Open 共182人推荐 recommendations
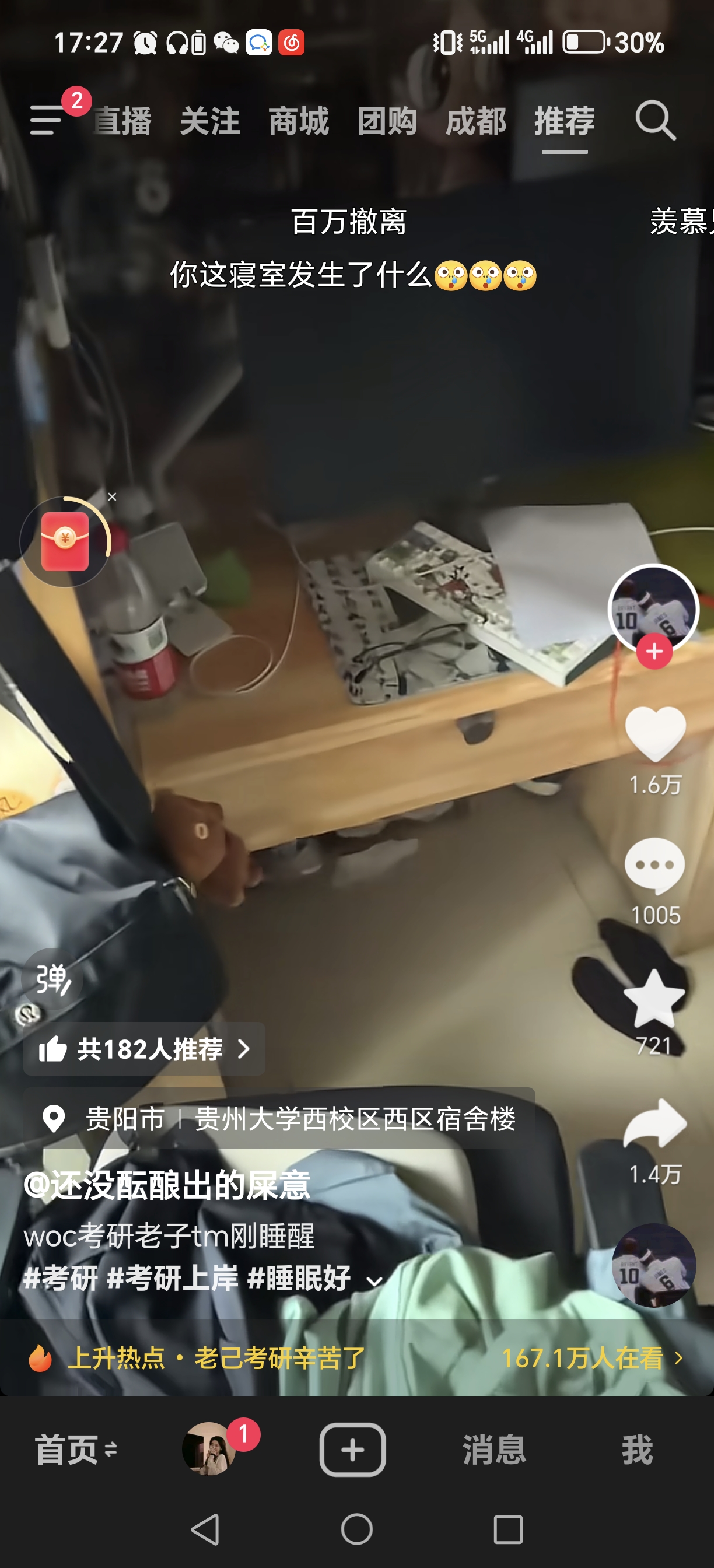The width and height of the screenshot is (714, 1568). click(x=143, y=1049)
